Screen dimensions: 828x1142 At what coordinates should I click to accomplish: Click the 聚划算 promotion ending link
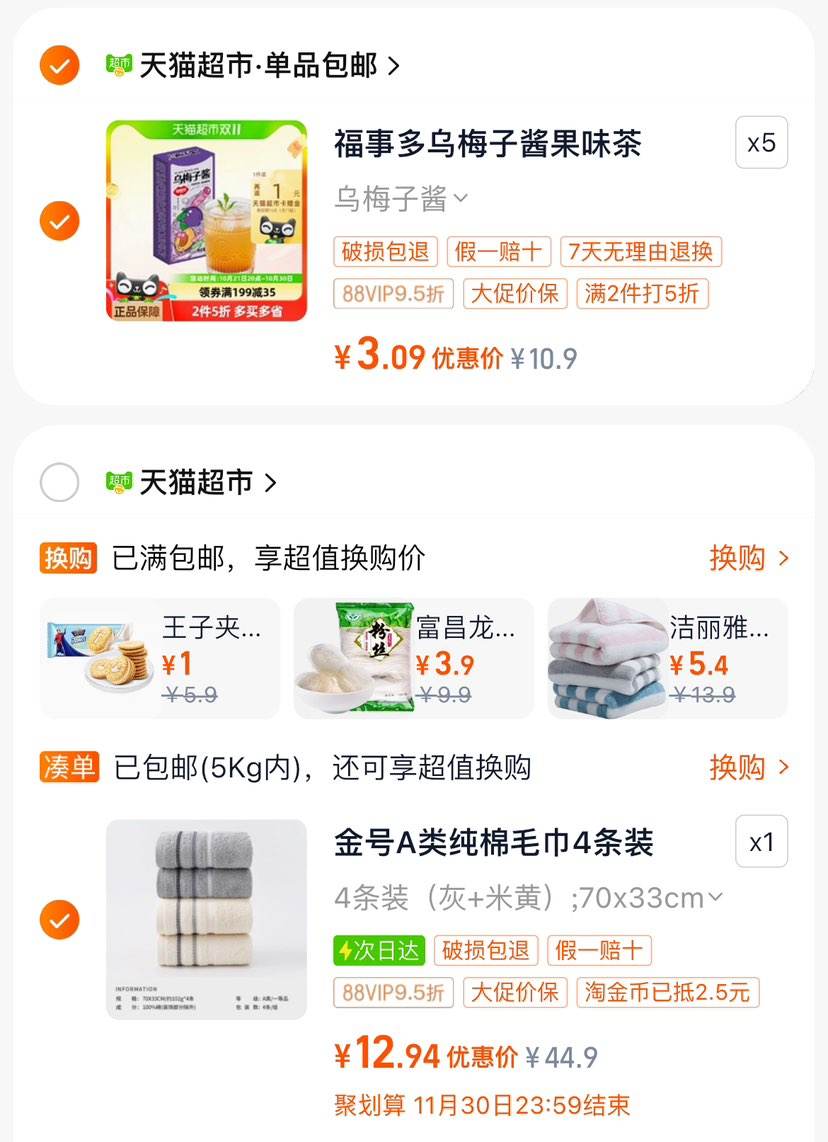478,1104
